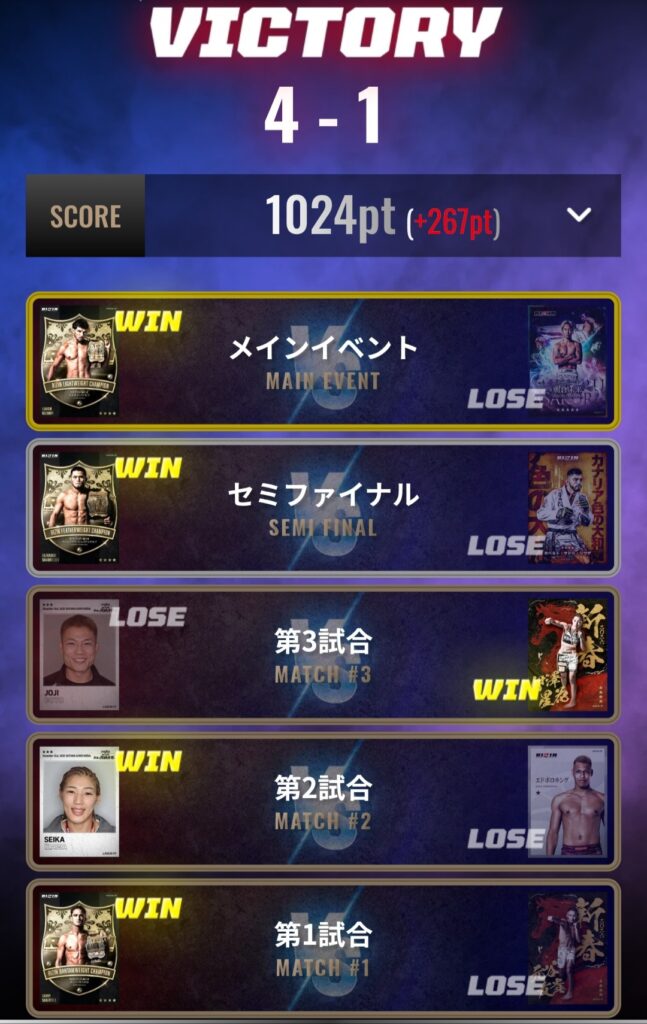Select the Match #2 result card
The height and width of the screenshot is (1024, 647).
pos(323,801)
